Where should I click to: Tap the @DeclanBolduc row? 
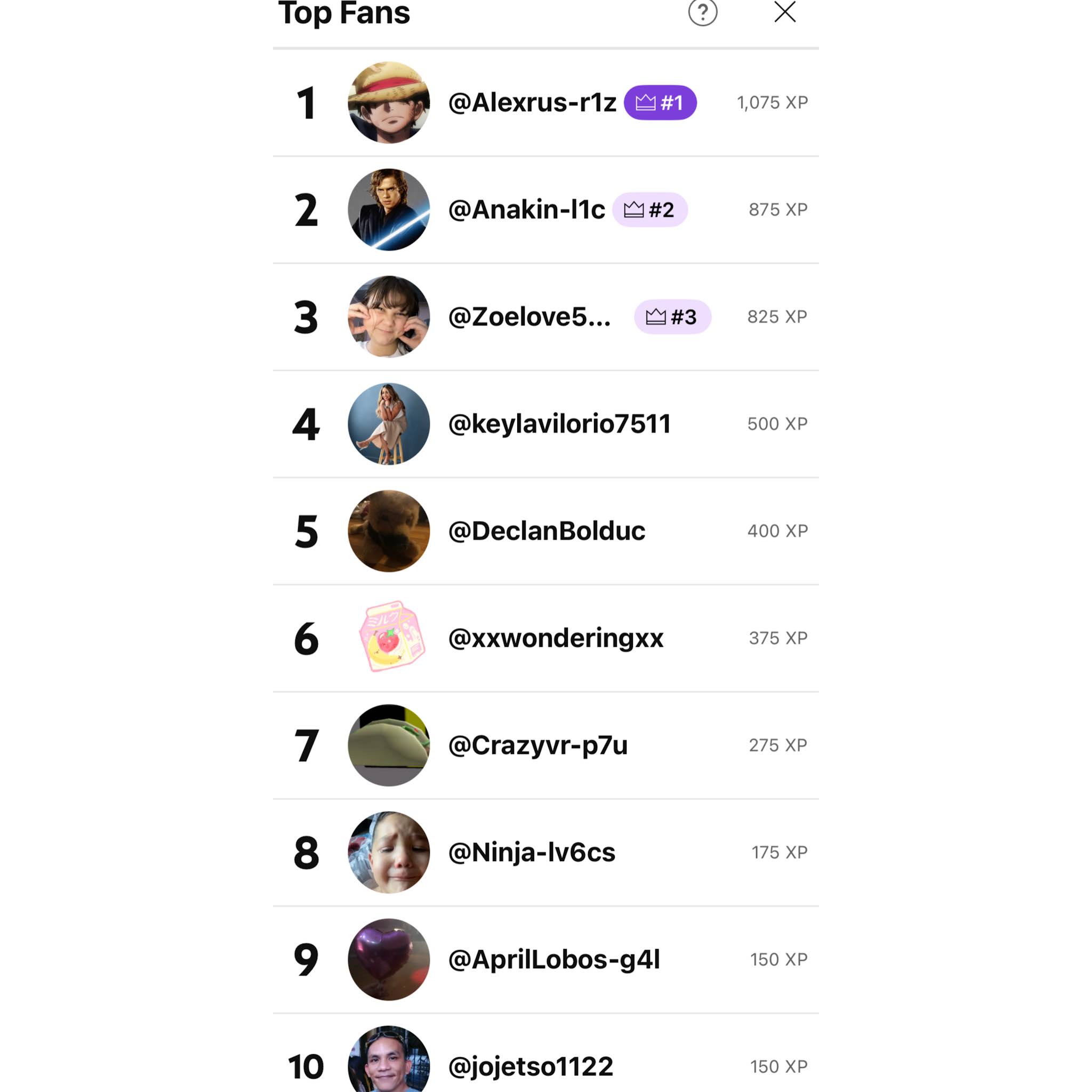coord(546,531)
